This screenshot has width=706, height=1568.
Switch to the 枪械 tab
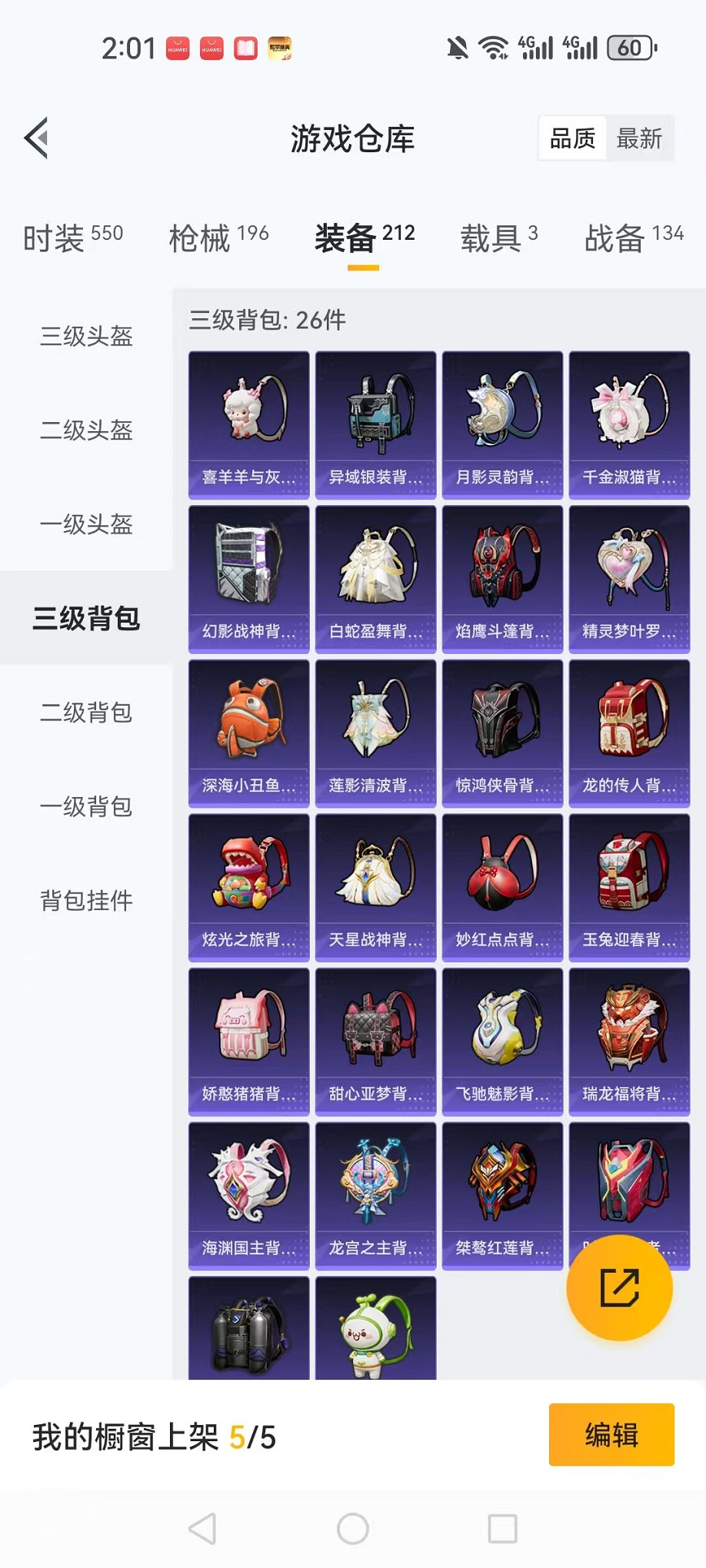coord(218,238)
